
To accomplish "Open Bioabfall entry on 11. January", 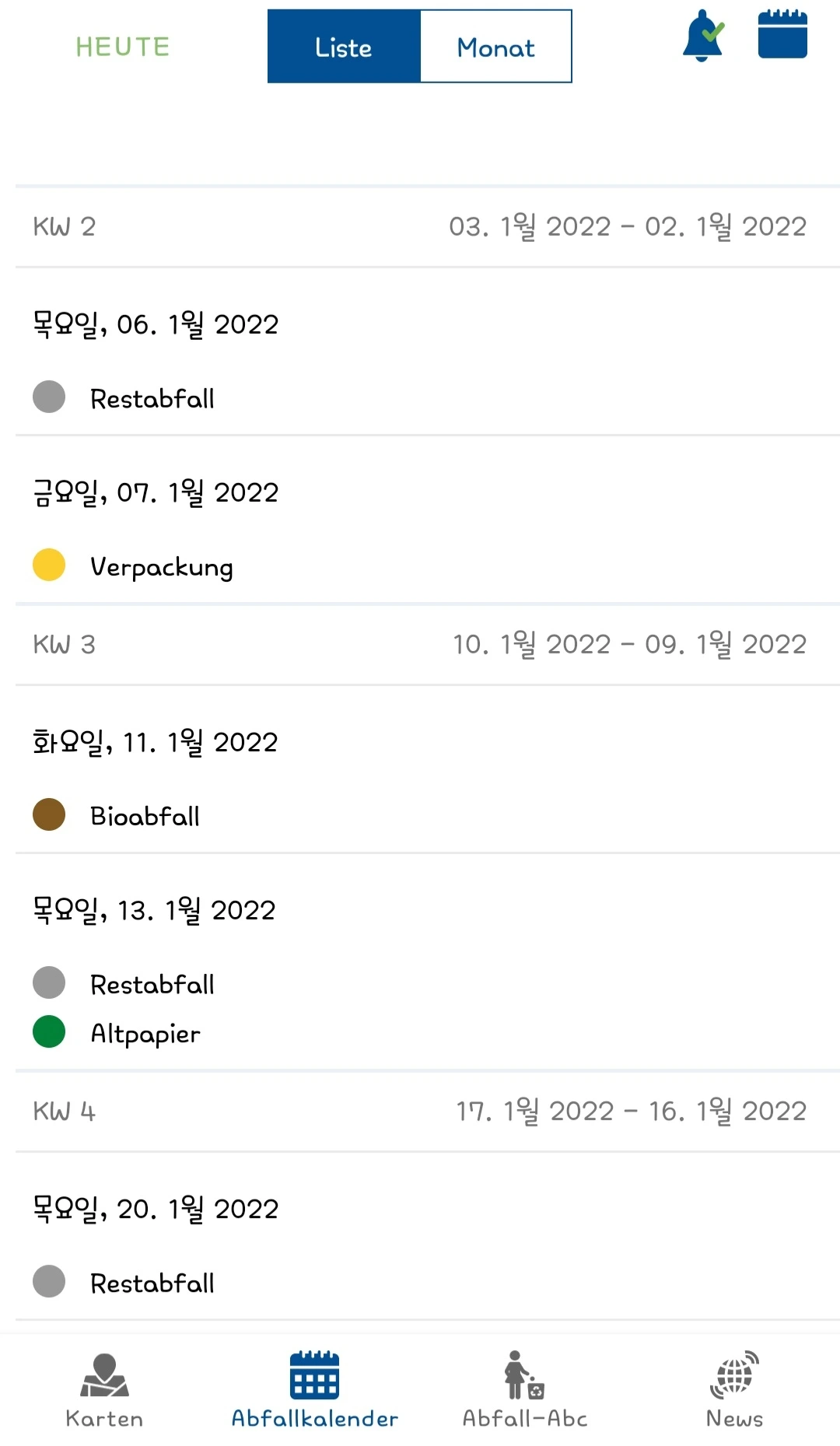I will pos(145,815).
